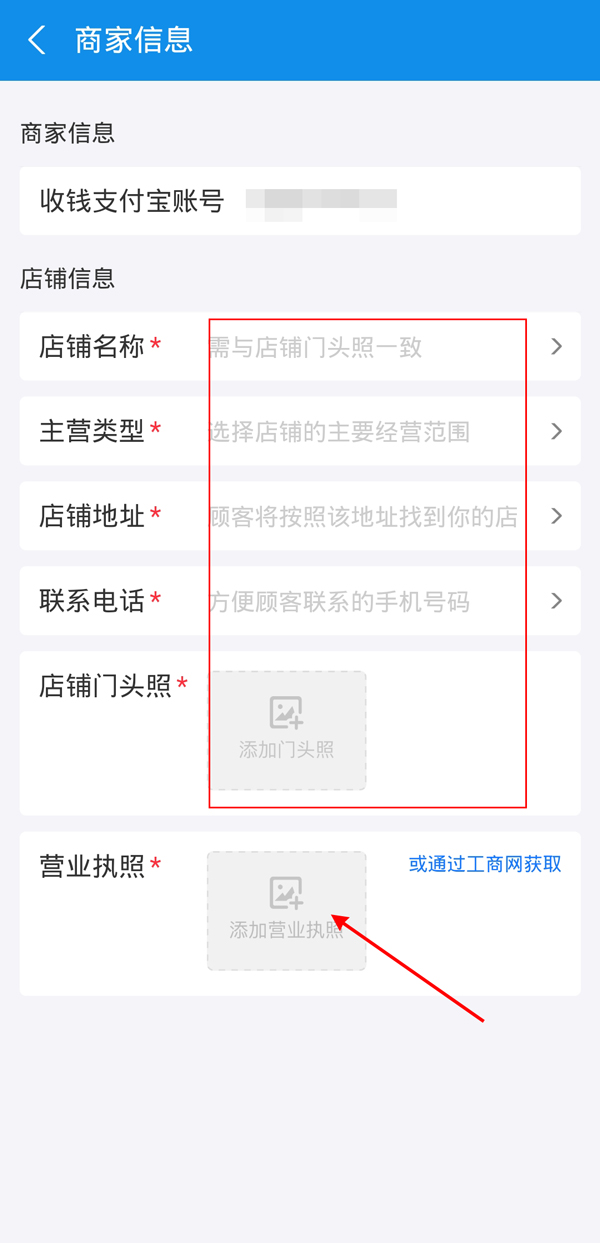Select the 主营类型 category
The width and height of the screenshot is (600, 1243).
click(300, 432)
